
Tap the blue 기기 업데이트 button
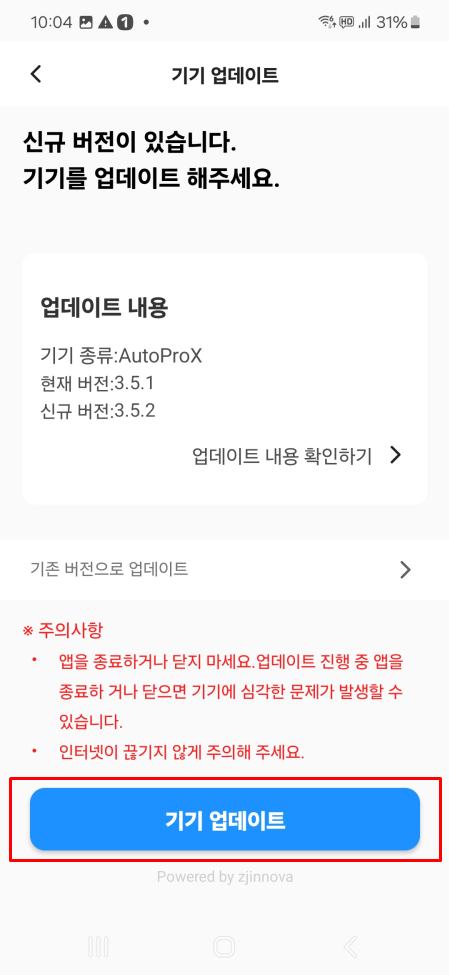[x=224, y=819]
